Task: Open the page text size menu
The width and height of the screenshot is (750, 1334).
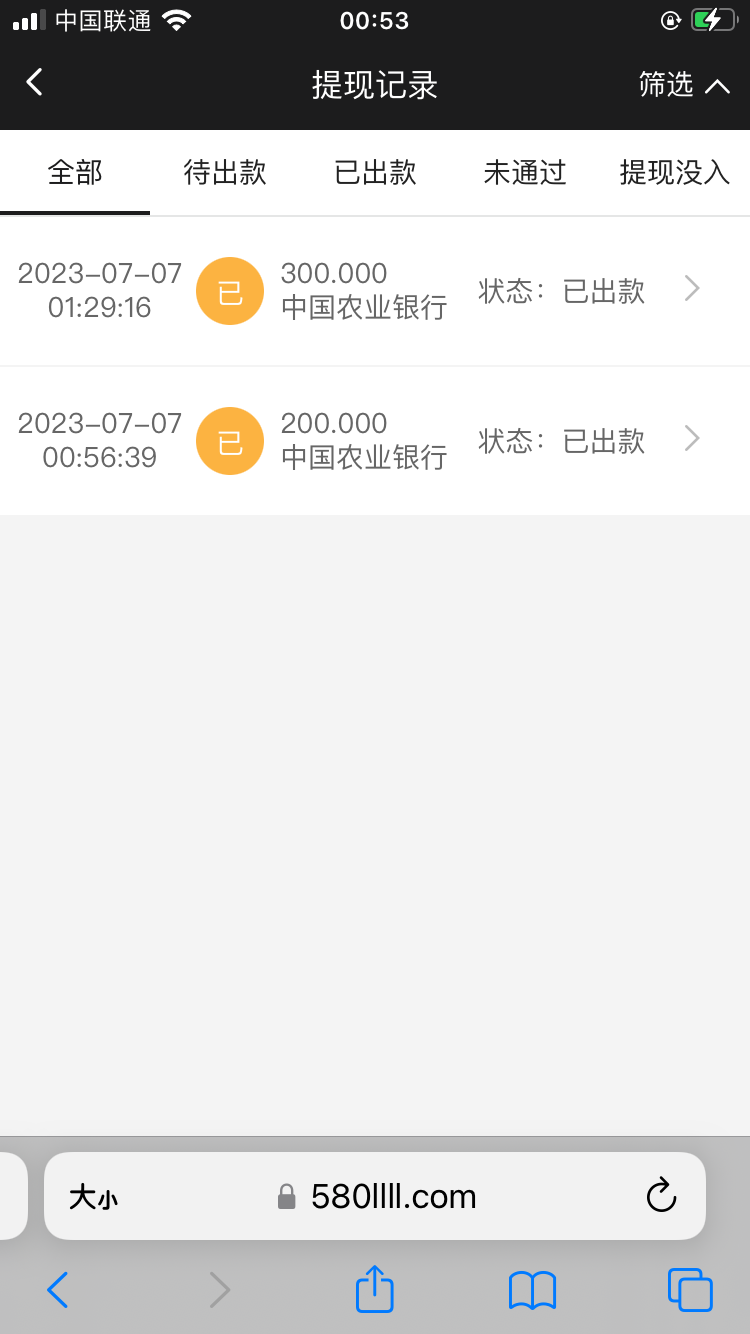Action: (x=93, y=1197)
